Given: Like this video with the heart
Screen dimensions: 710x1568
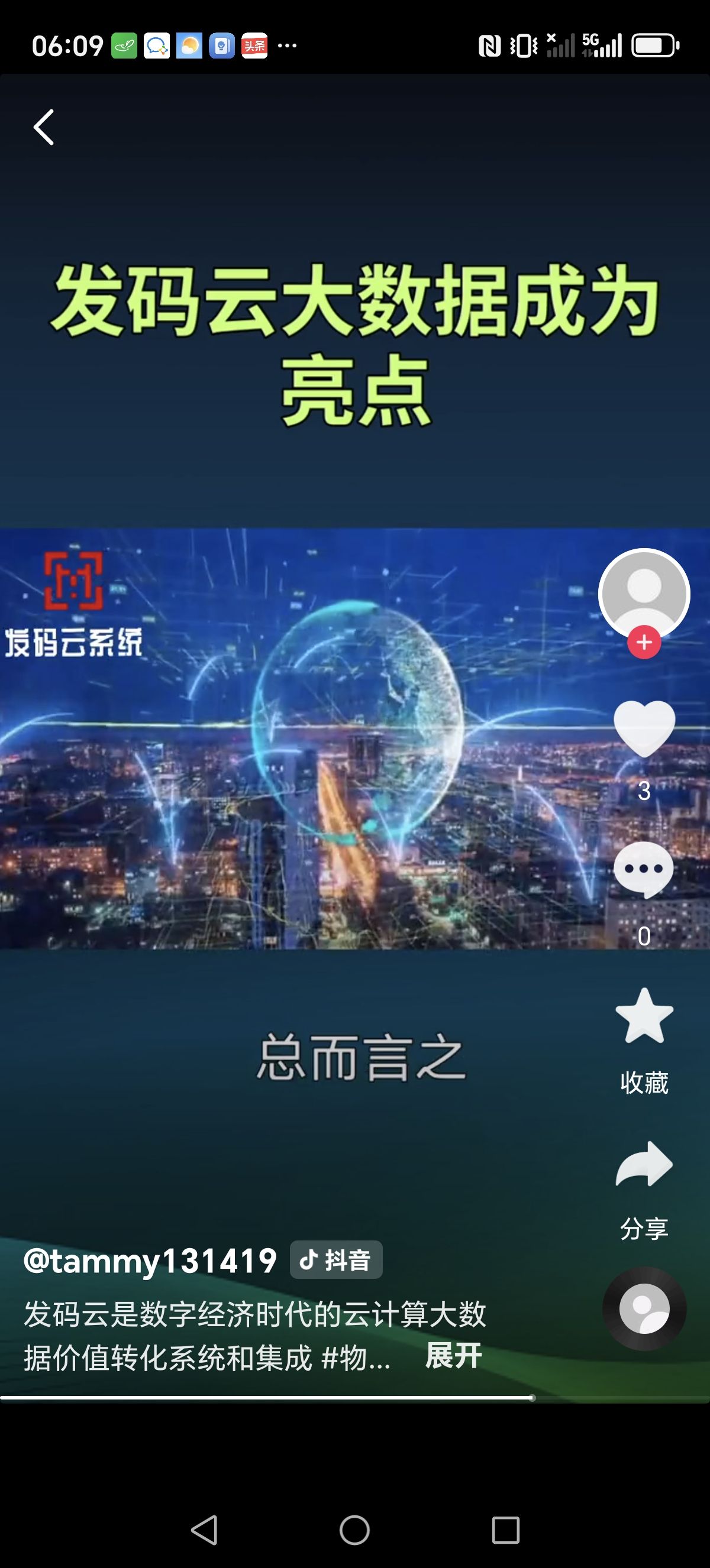Looking at the screenshot, I should pos(644,728).
